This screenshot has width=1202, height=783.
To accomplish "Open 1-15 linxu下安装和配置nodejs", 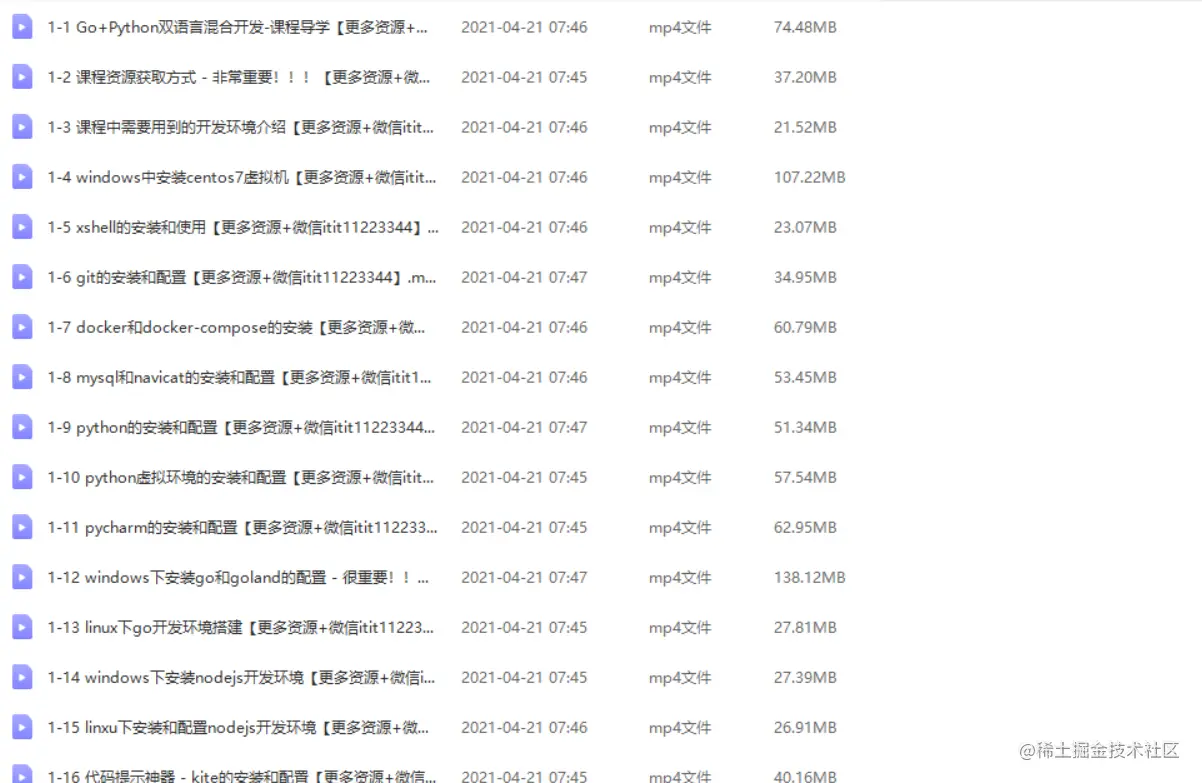I will pyautogui.click(x=238, y=728).
